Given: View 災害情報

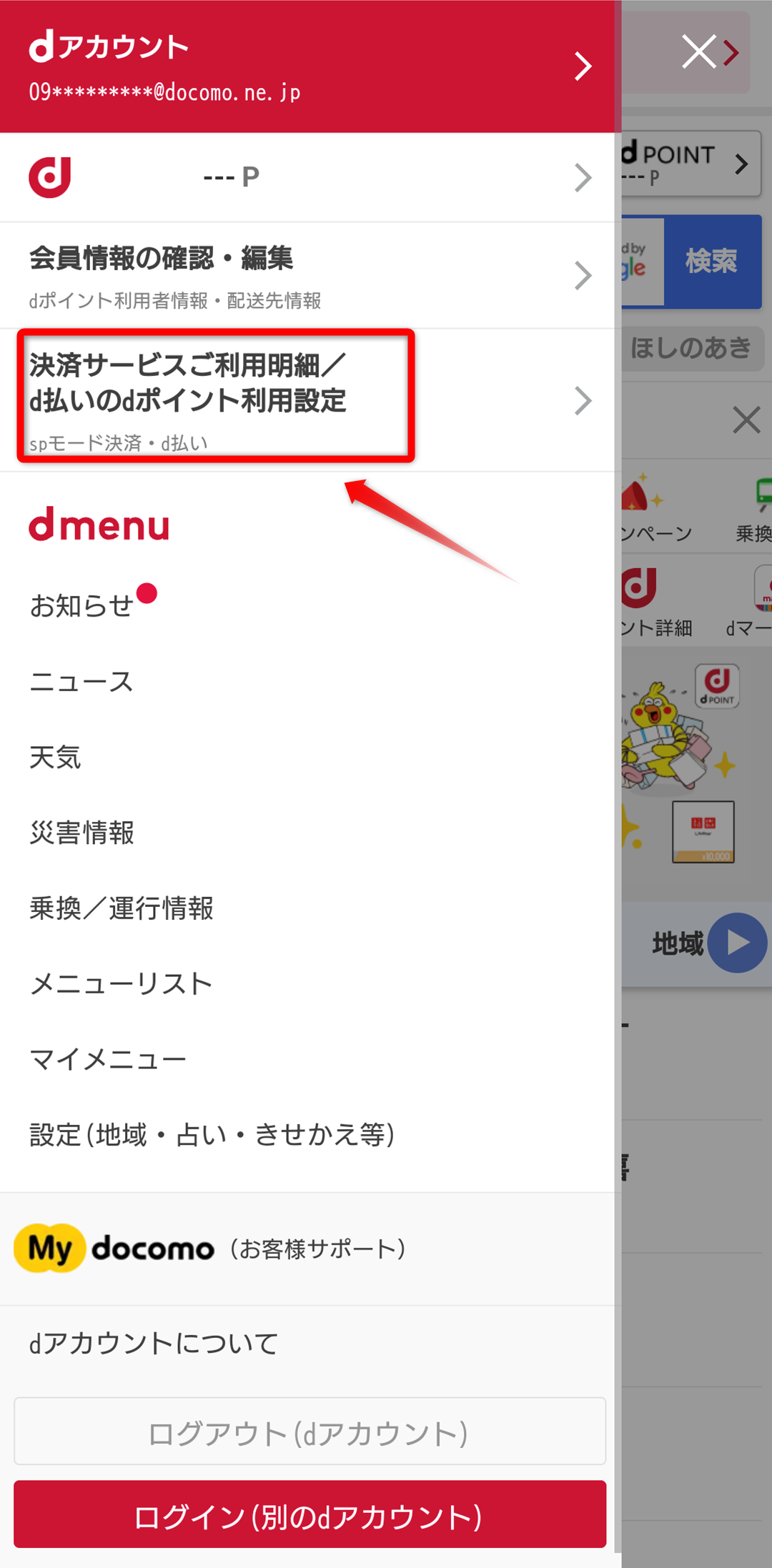Looking at the screenshot, I should (82, 833).
